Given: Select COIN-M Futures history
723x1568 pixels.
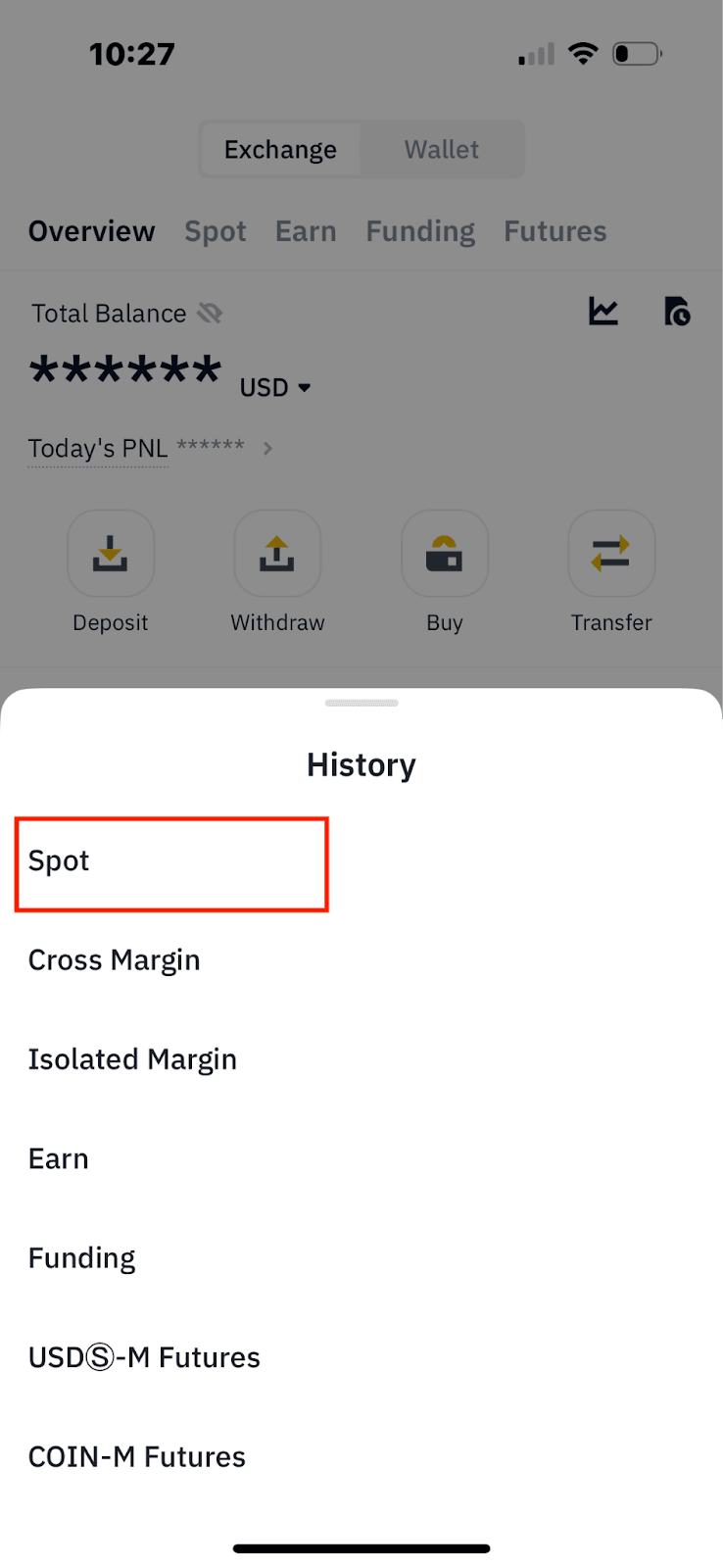Looking at the screenshot, I should tap(137, 1457).
